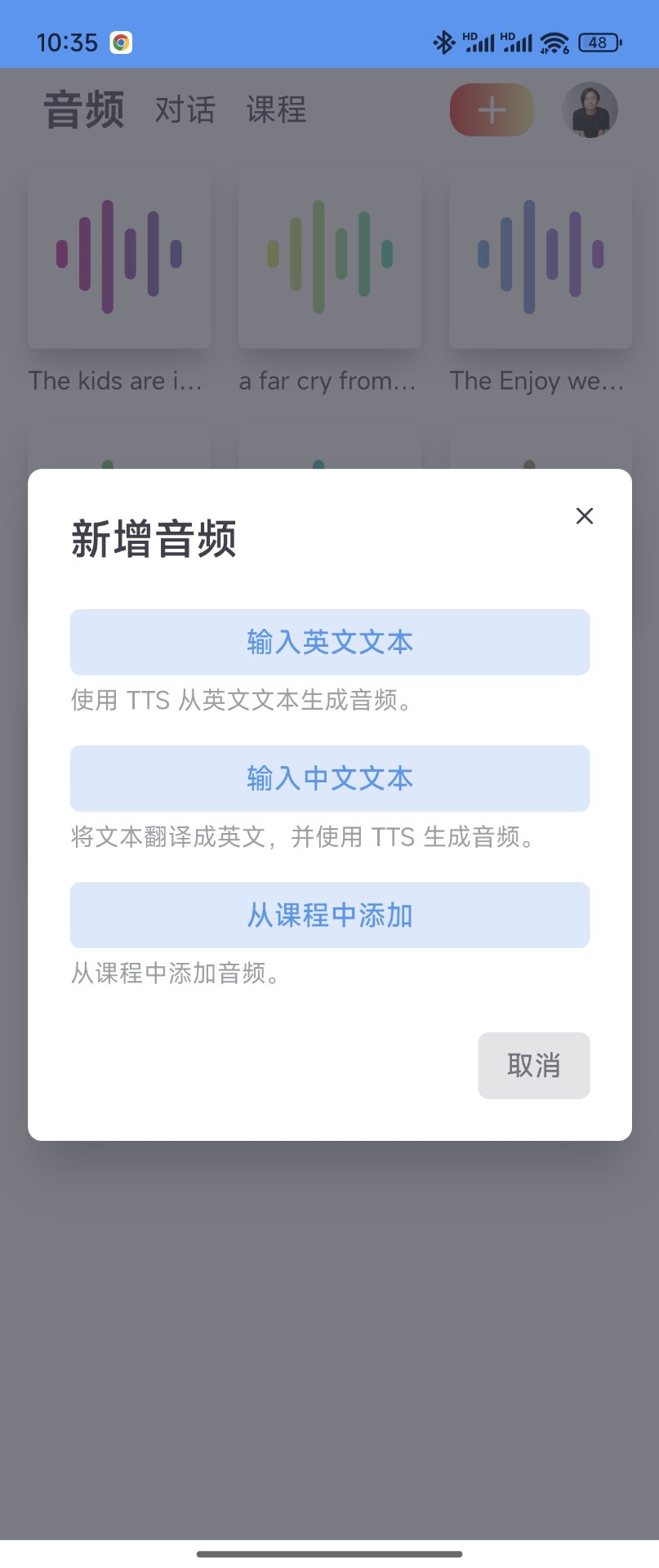Click the gesture navigation bar at bottom

pos(329,1548)
